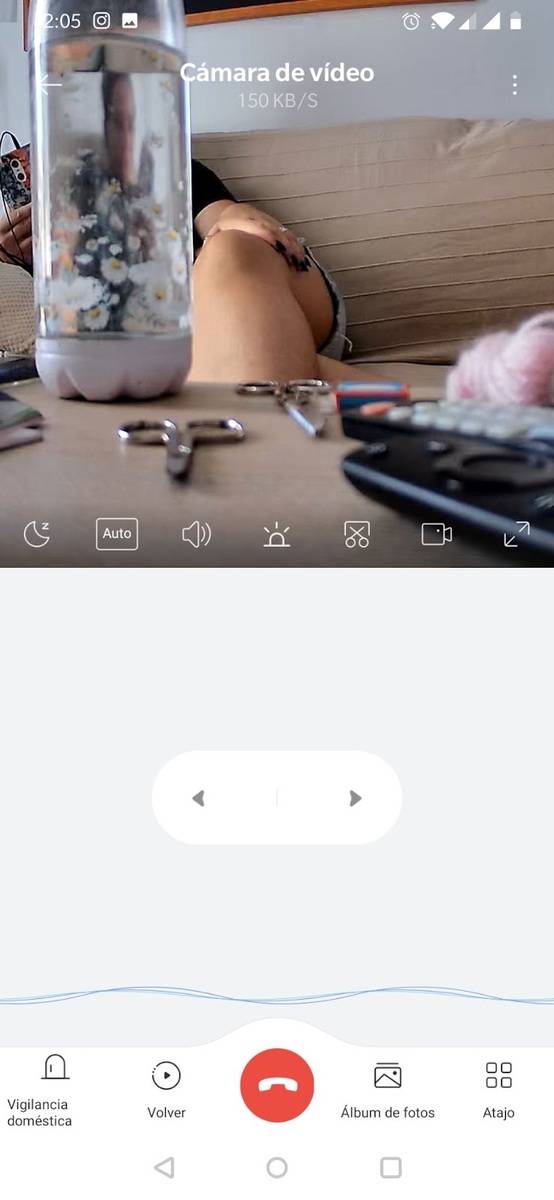The width and height of the screenshot is (554, 1200).
Task: Go back using the top-left arrow
Action: coord(49,84)
